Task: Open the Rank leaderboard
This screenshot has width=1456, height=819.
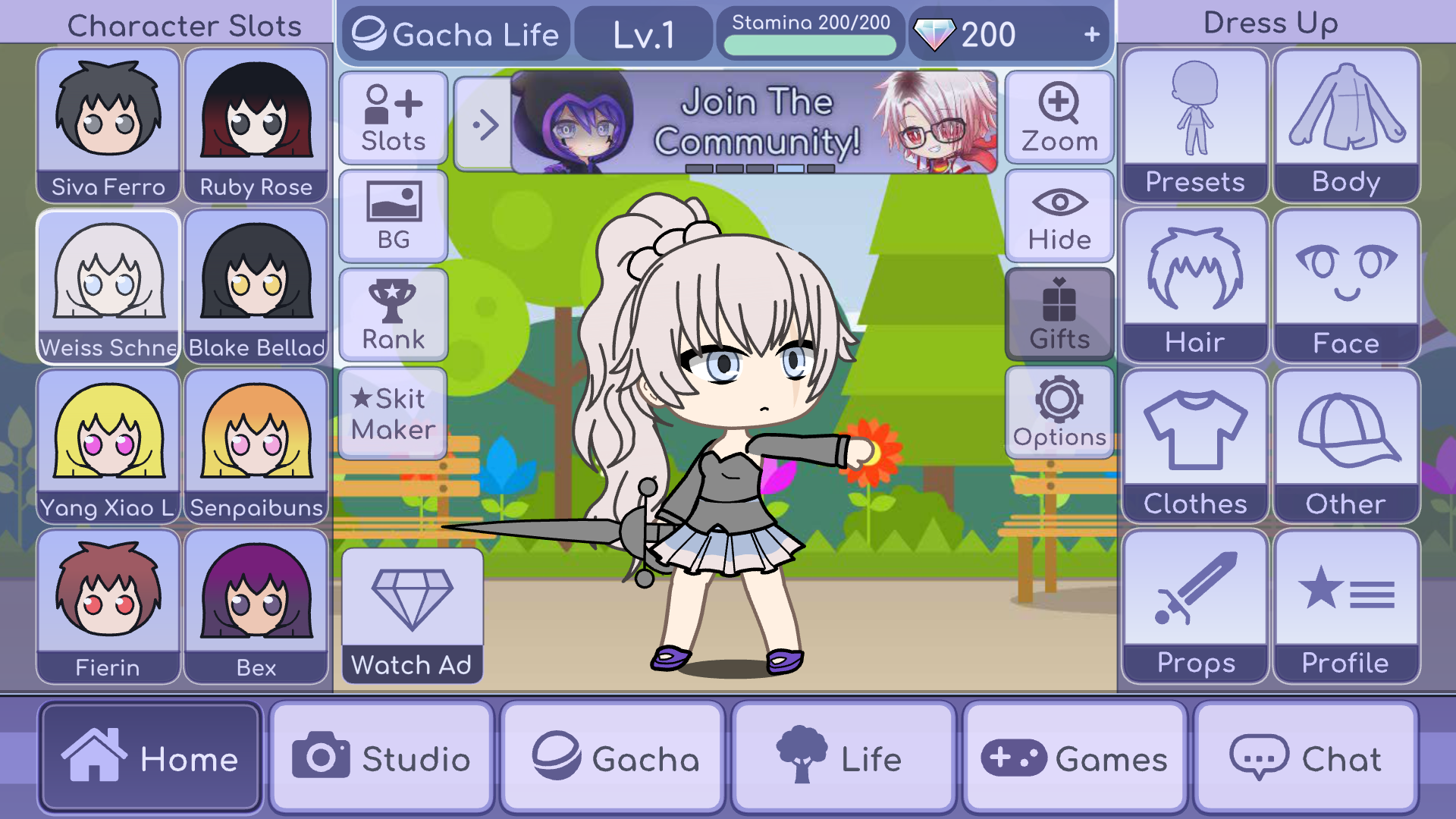Action: point(393,315)
